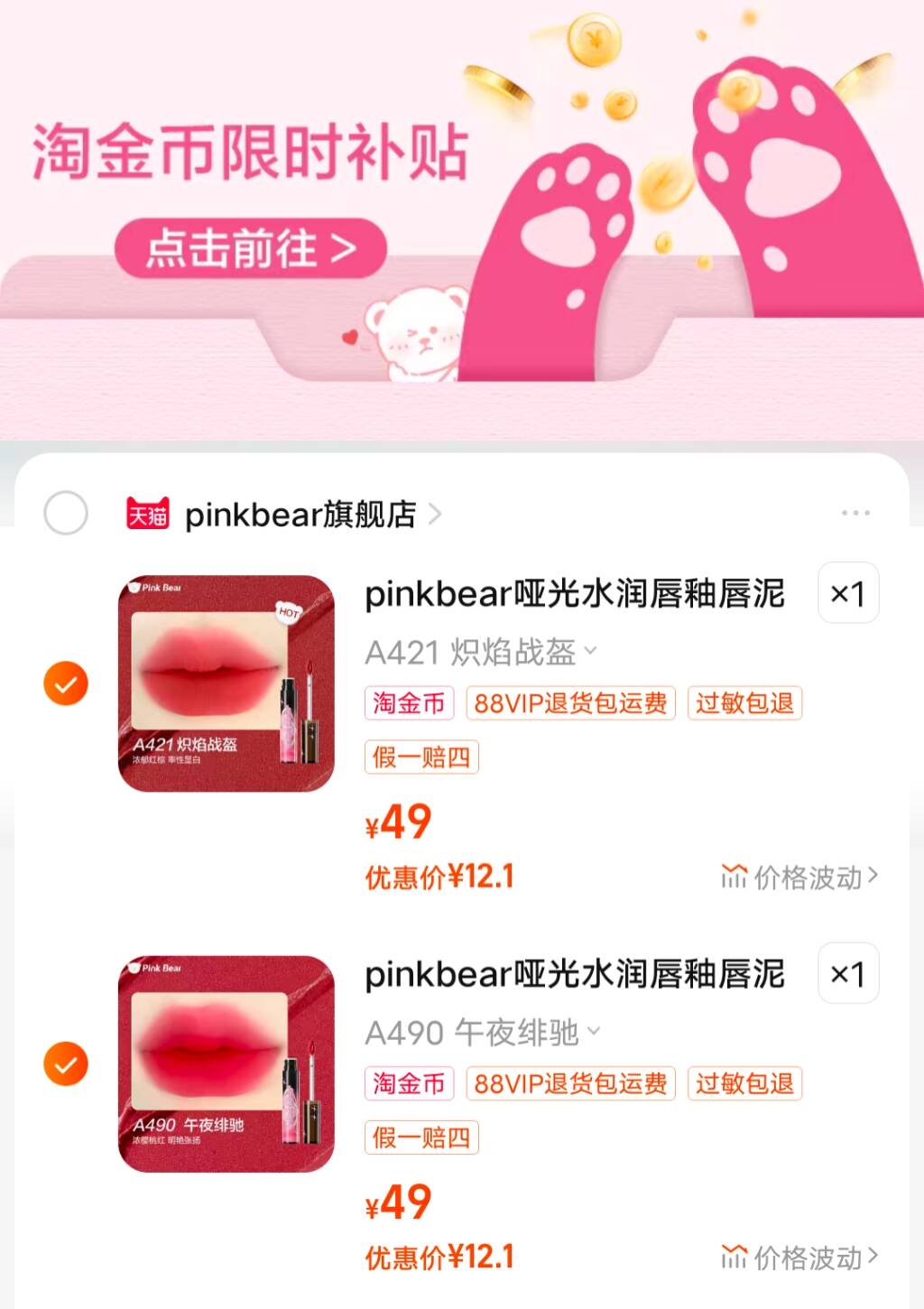924x1309 pixels.
Task: Change the A490 午夜绯驰 shade option
Action: (x=482, y=1032)
